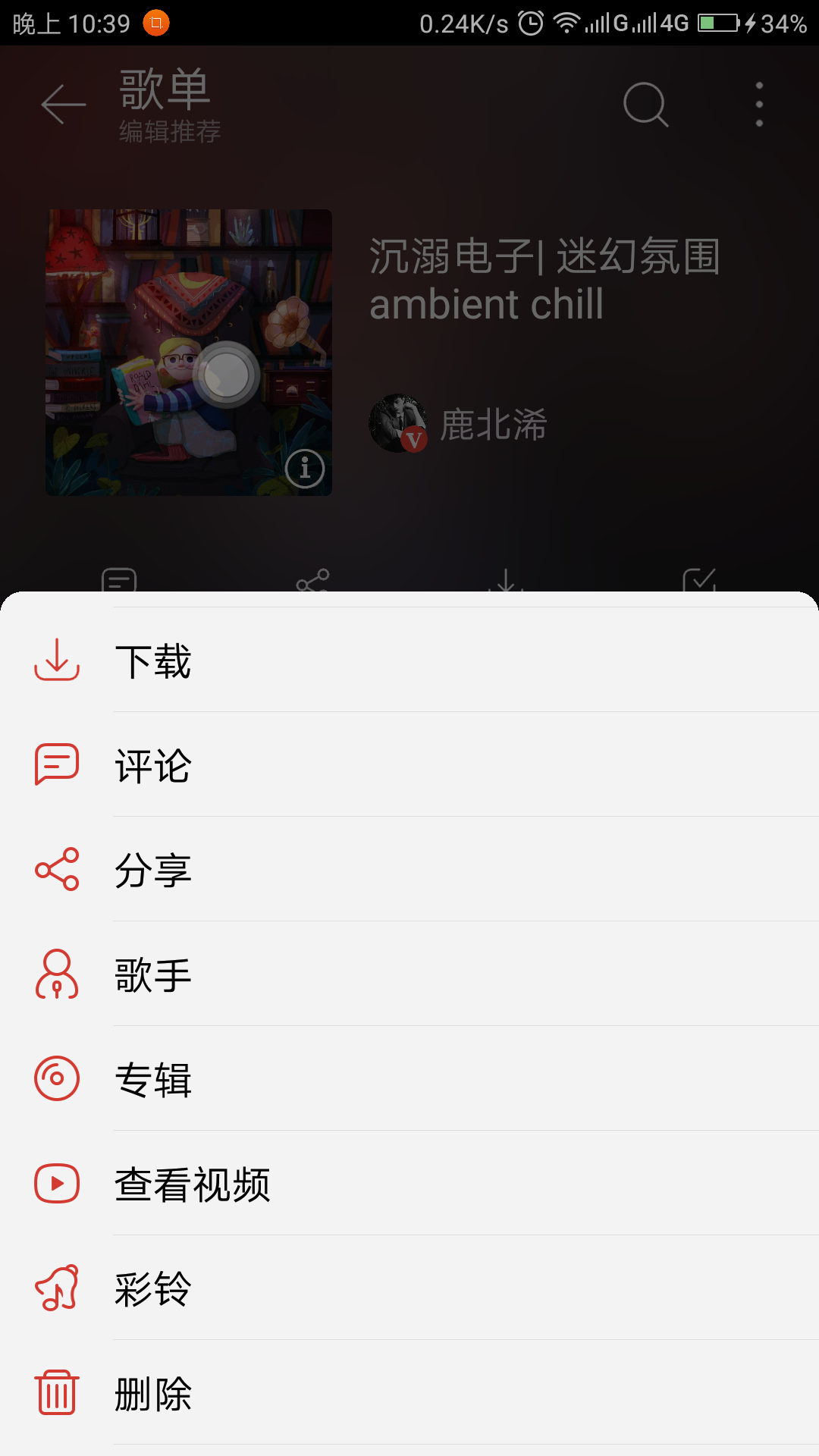Open the 专辑 album option

coord(153,1079)
